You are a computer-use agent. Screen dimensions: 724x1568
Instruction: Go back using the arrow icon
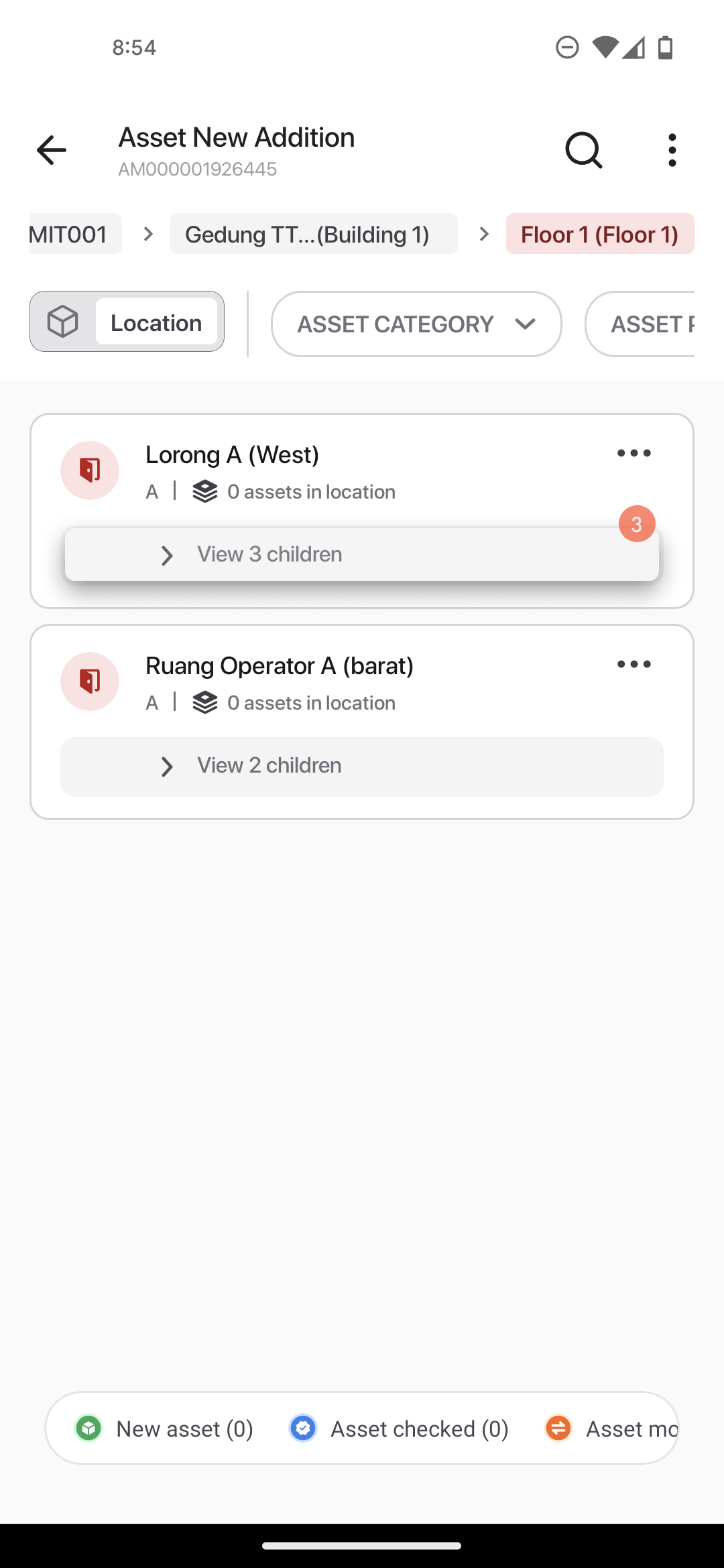pyautogui.click(x=52, y=150)
